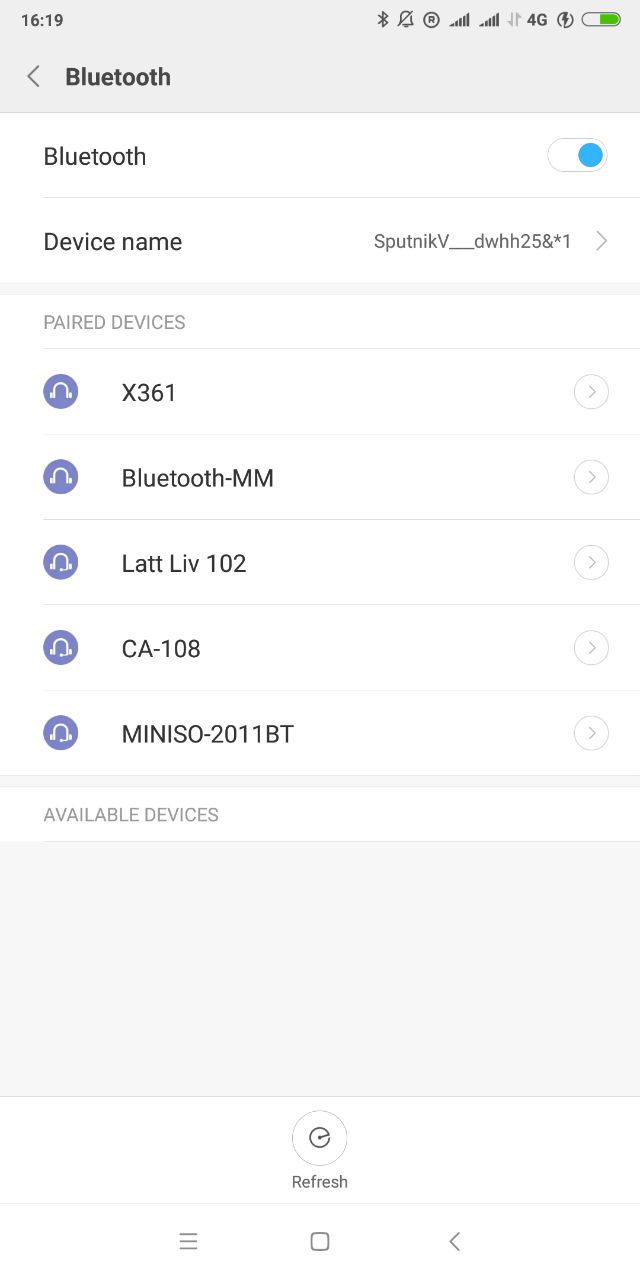The height and width of the screenshot is (1280, 640).
Task: Open recent apps from navigation bar
Action: click(x=188, y=1241)
